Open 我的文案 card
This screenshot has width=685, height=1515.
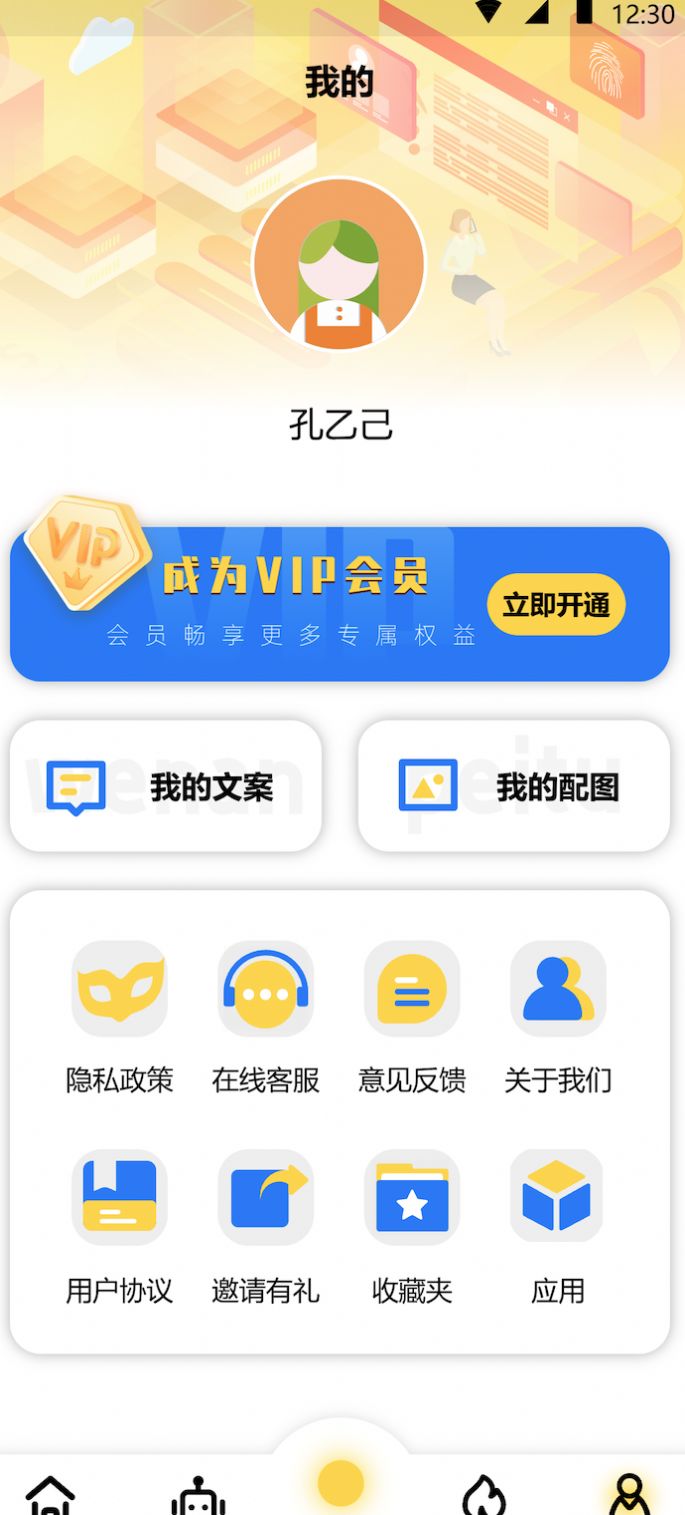click(x=166, y=786)
